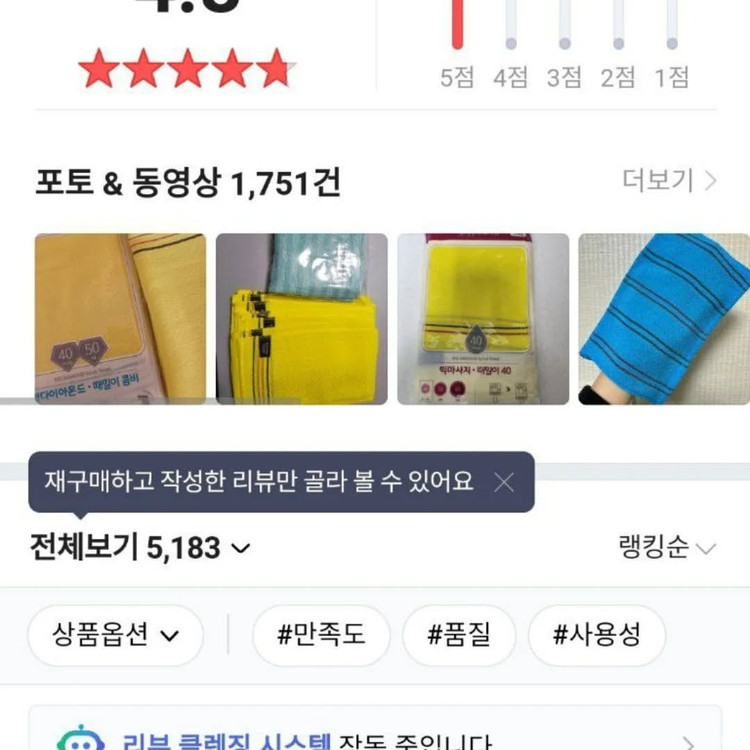Dismiss the 재구매 review tooltip
Image resolution: width=750 pixels, height=750 pixels.
504,482
